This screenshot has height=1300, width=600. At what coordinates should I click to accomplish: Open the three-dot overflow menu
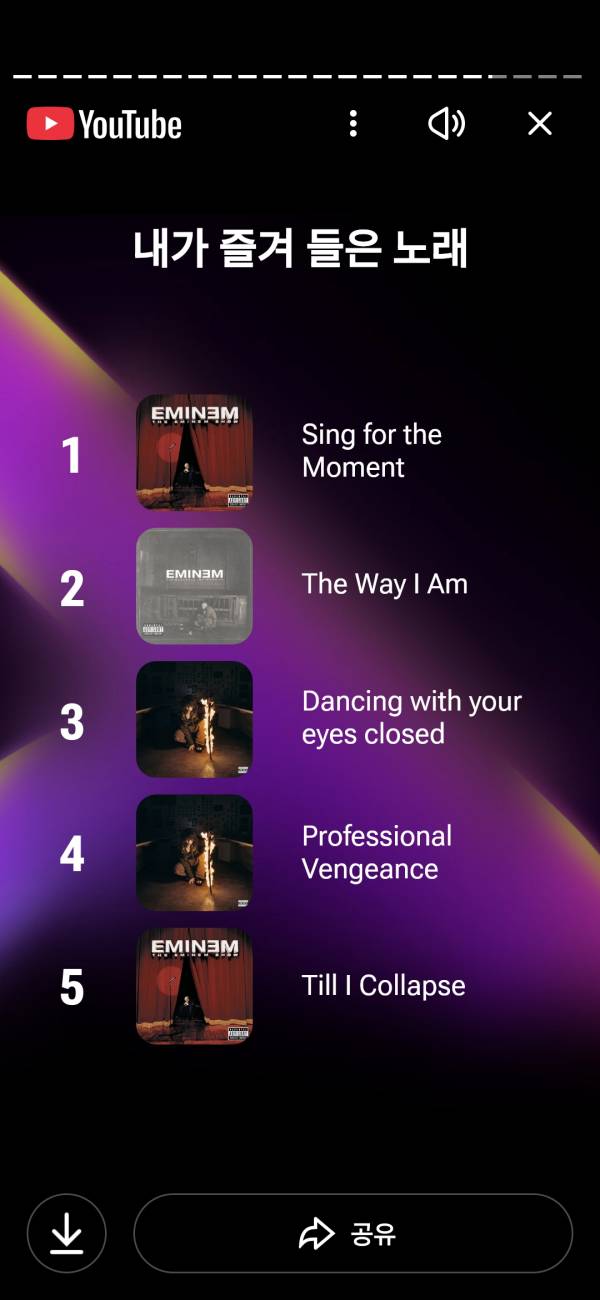point(353,124)
